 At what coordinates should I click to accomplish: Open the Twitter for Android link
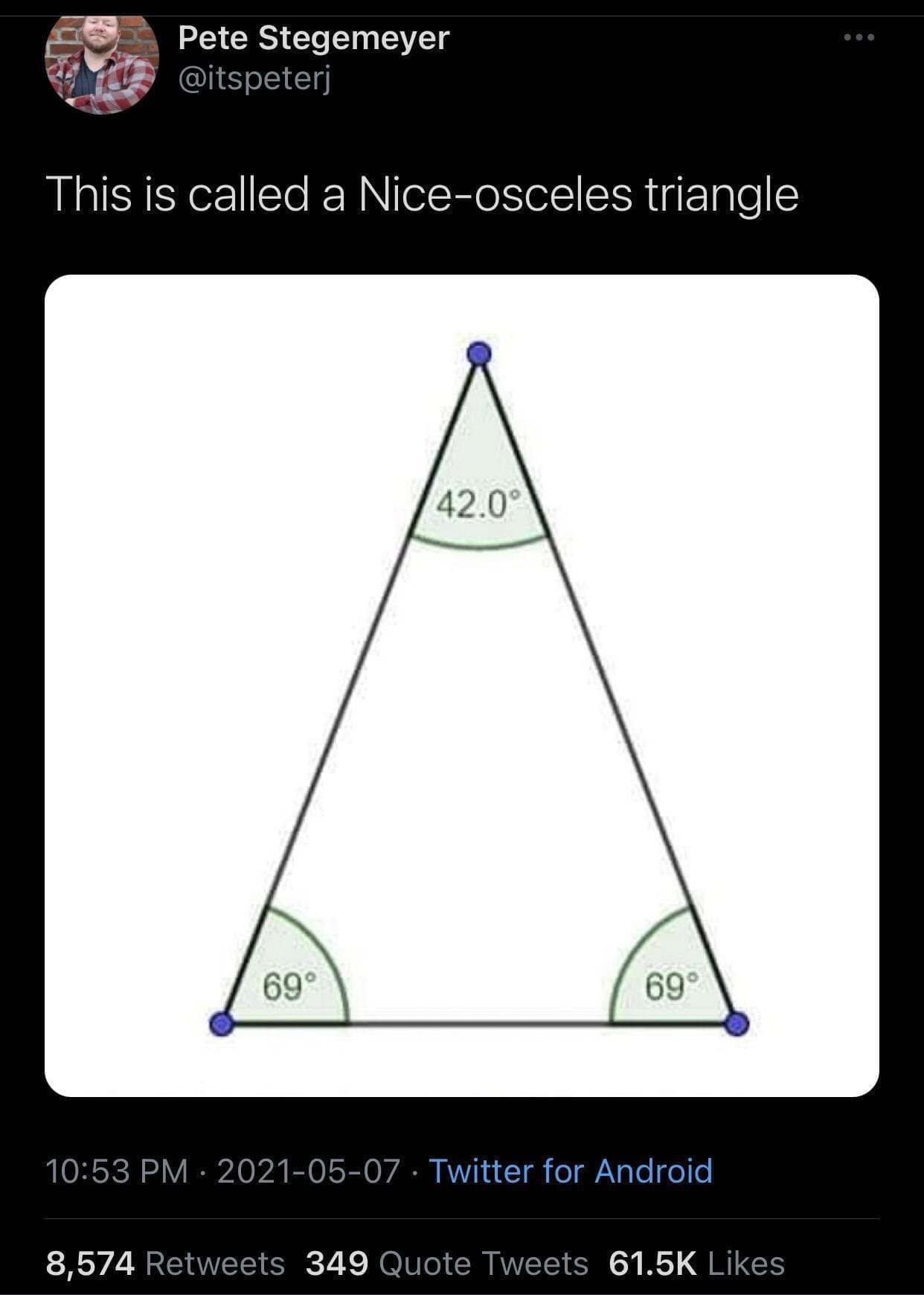[571, 1171]
